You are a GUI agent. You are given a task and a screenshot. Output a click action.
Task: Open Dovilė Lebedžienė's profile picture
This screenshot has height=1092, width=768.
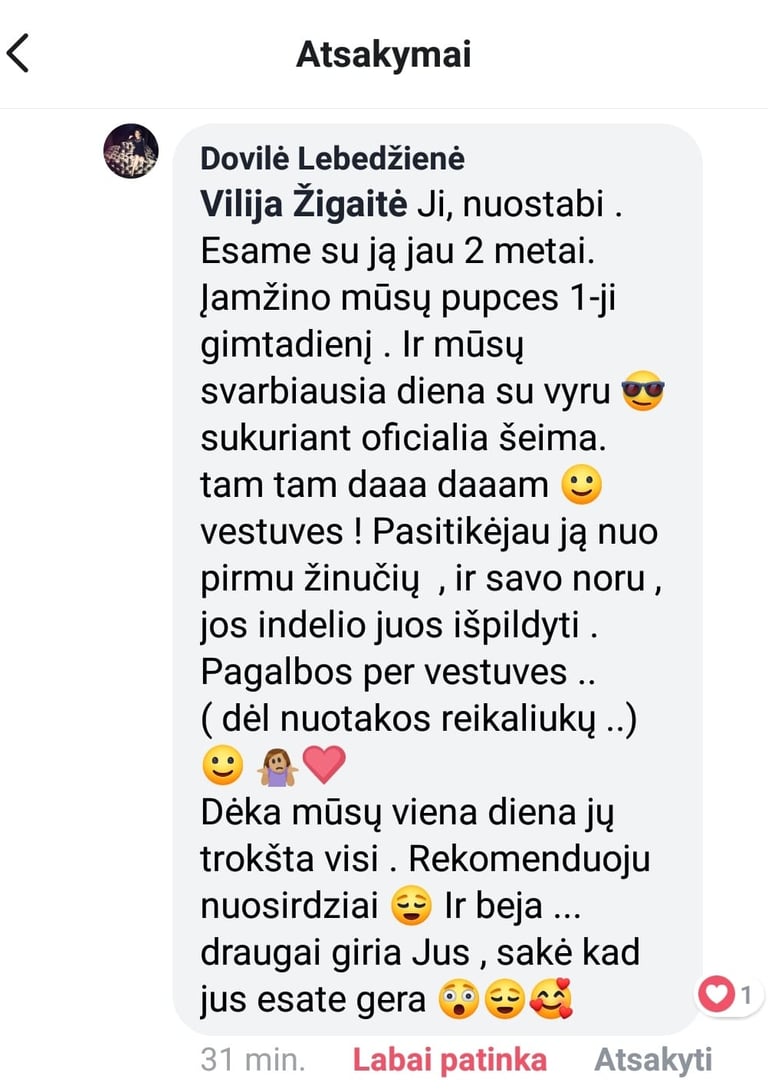click(x=131, y=152)
